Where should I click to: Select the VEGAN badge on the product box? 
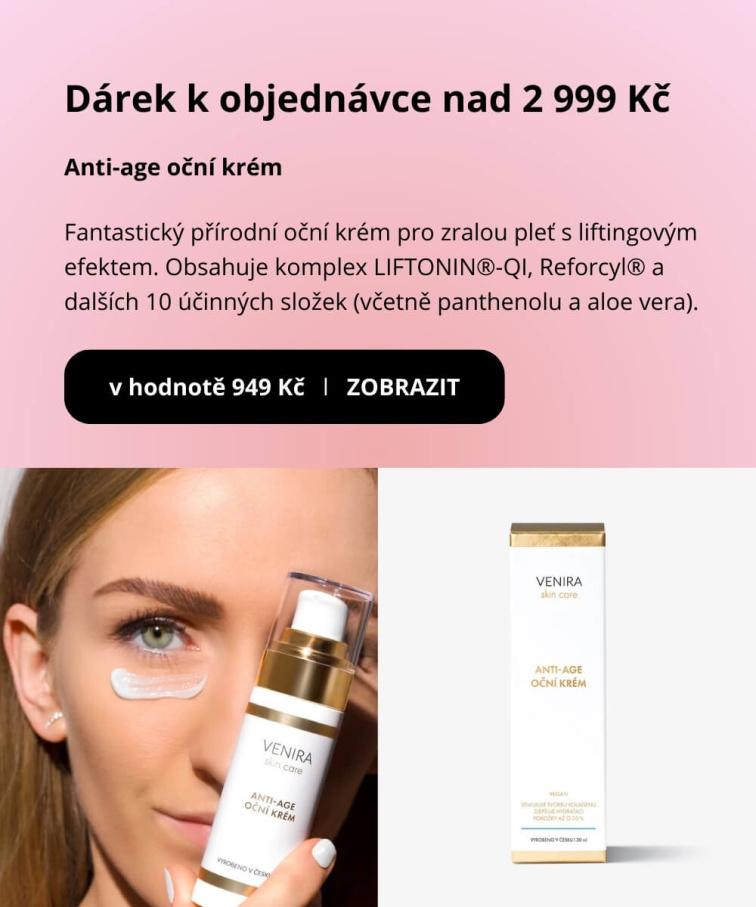[x=558, y=793]
